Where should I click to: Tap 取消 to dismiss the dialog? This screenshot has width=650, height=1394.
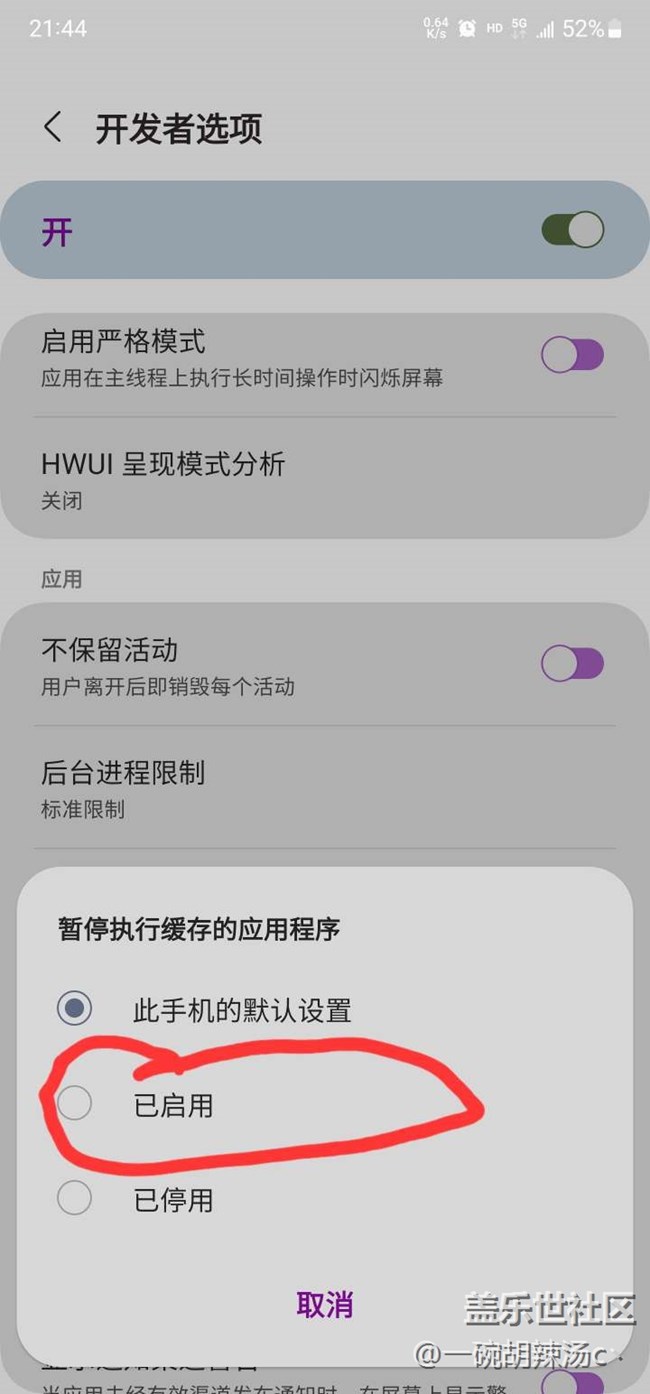coord(325,1304)
